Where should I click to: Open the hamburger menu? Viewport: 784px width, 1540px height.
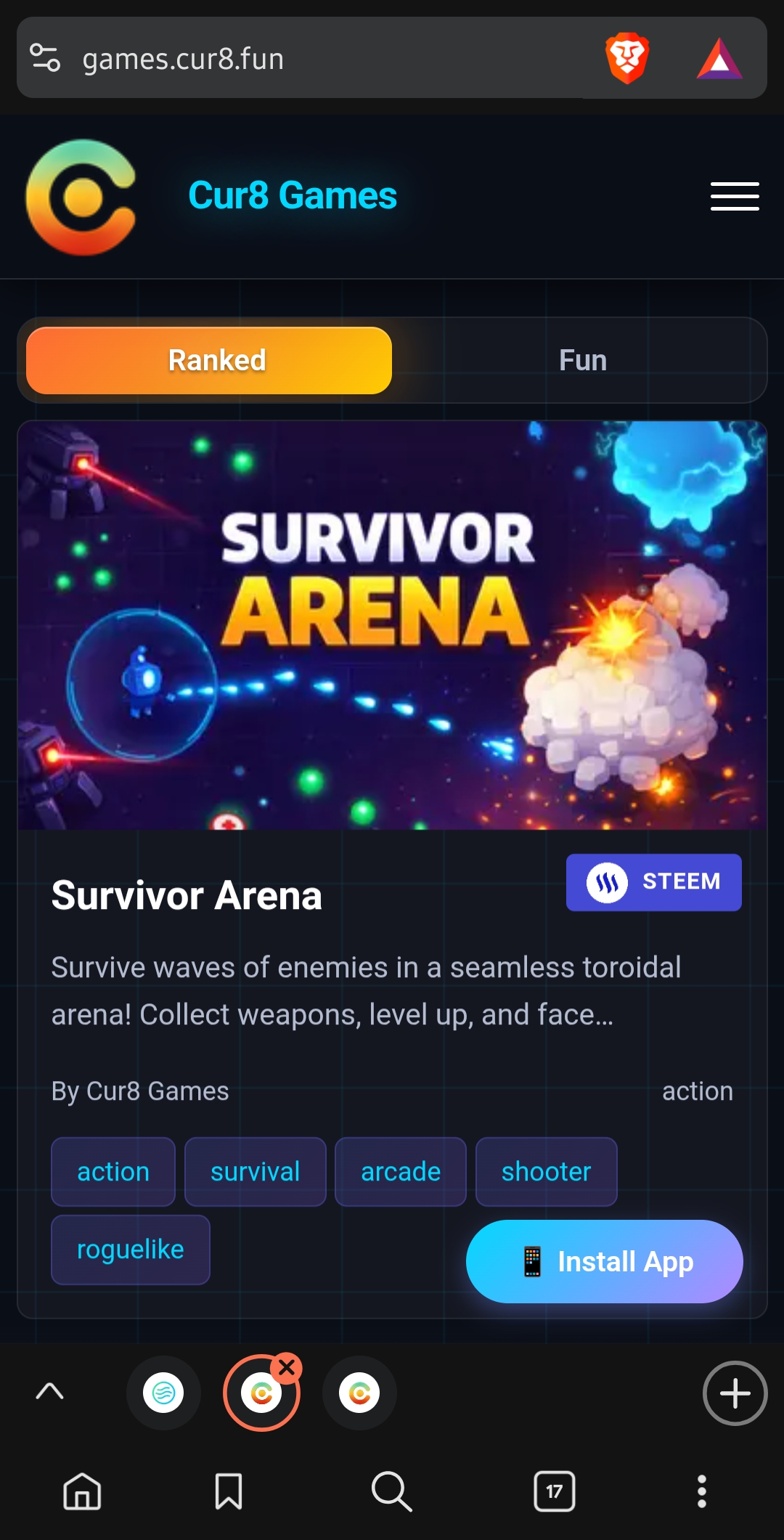[735, 196]
